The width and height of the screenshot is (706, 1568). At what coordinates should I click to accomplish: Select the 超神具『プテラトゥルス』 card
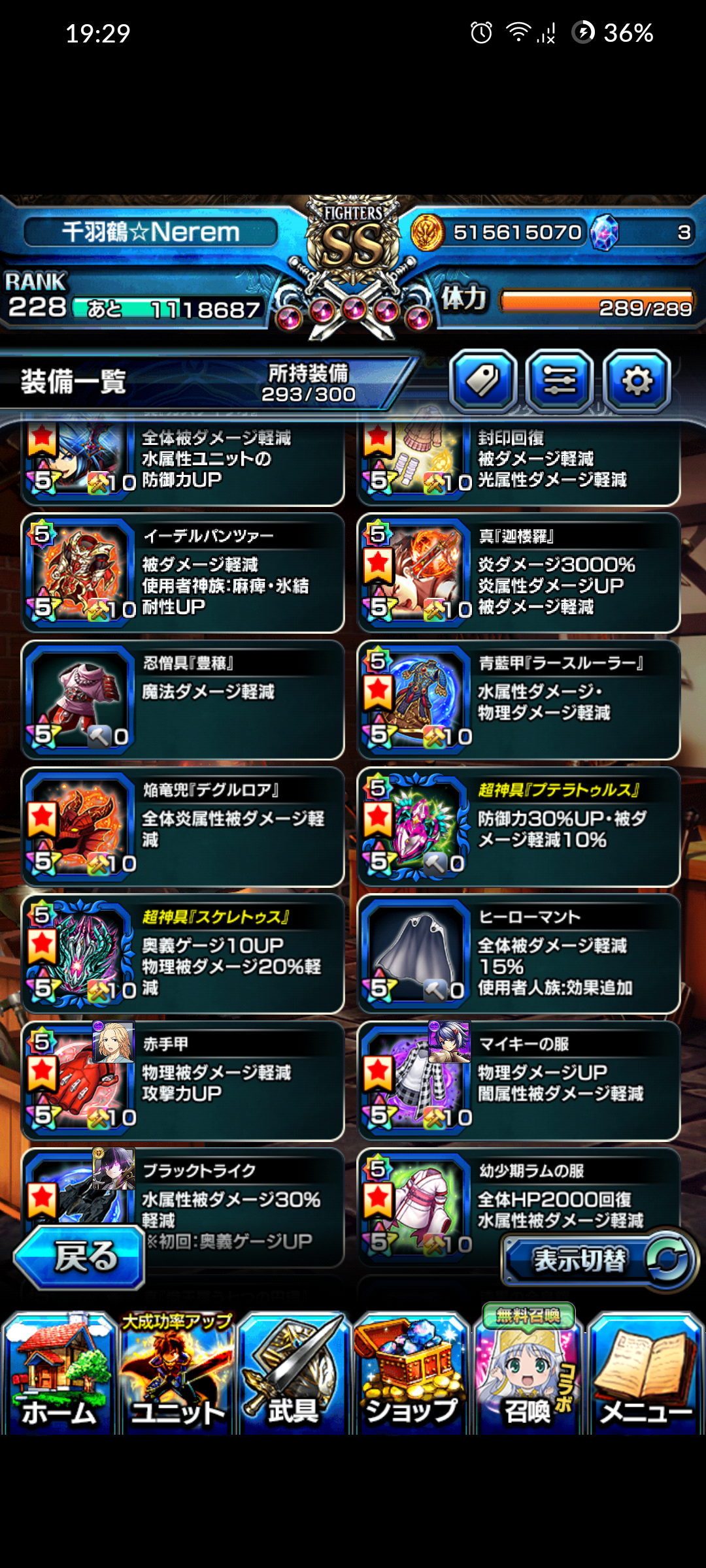coord(519,826)
